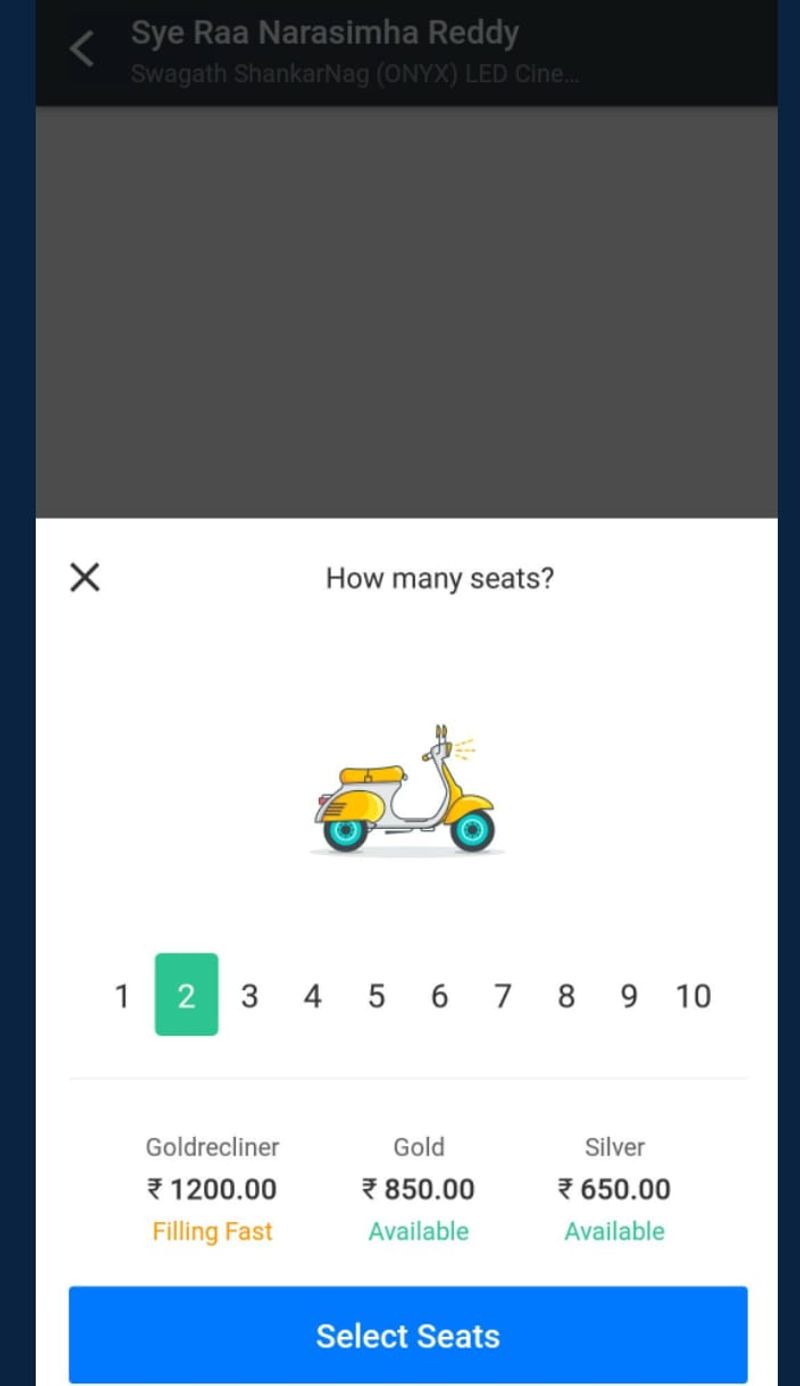Viewport: 800px width, 1386px height.
Task: Select 9 seats
Action: (x=629, y=996)
